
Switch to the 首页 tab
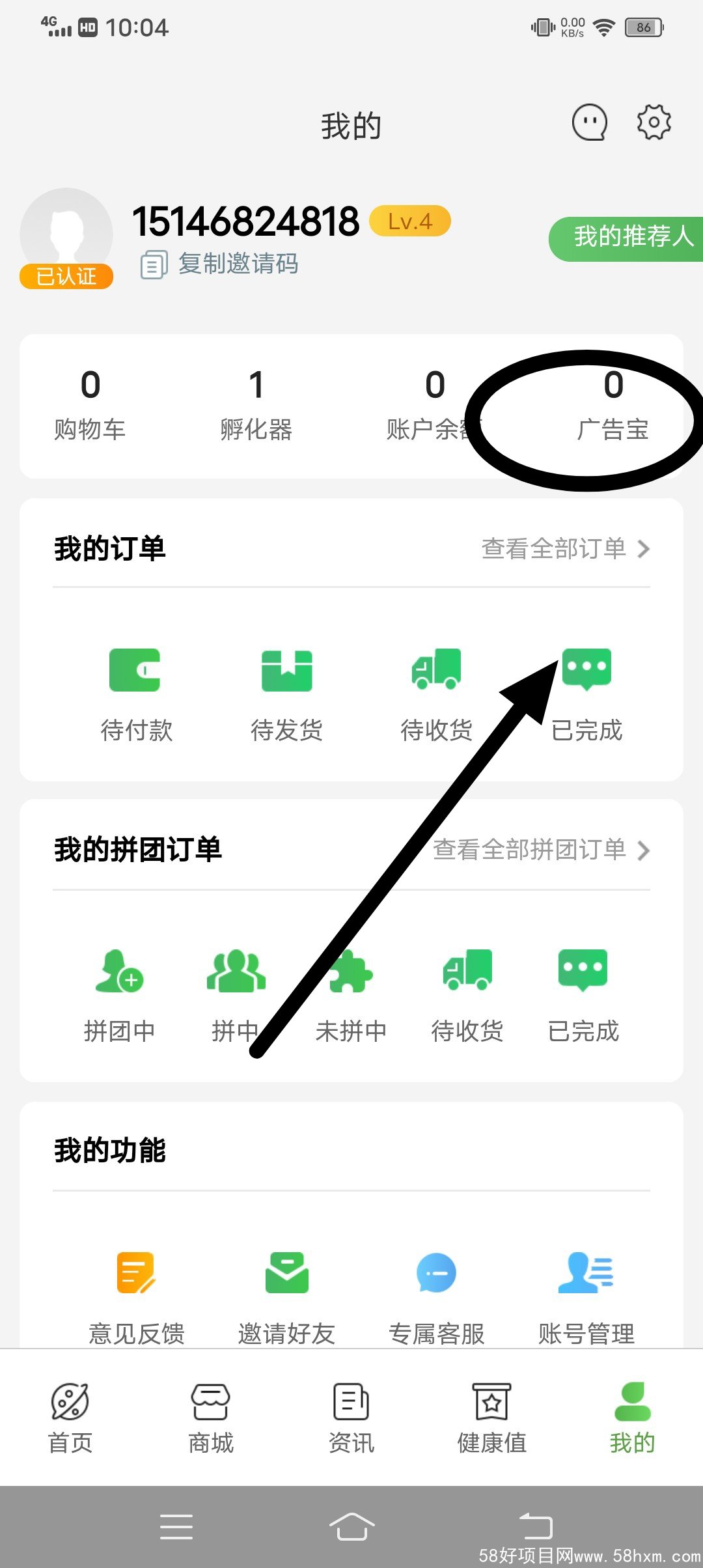pos(70,1418)
